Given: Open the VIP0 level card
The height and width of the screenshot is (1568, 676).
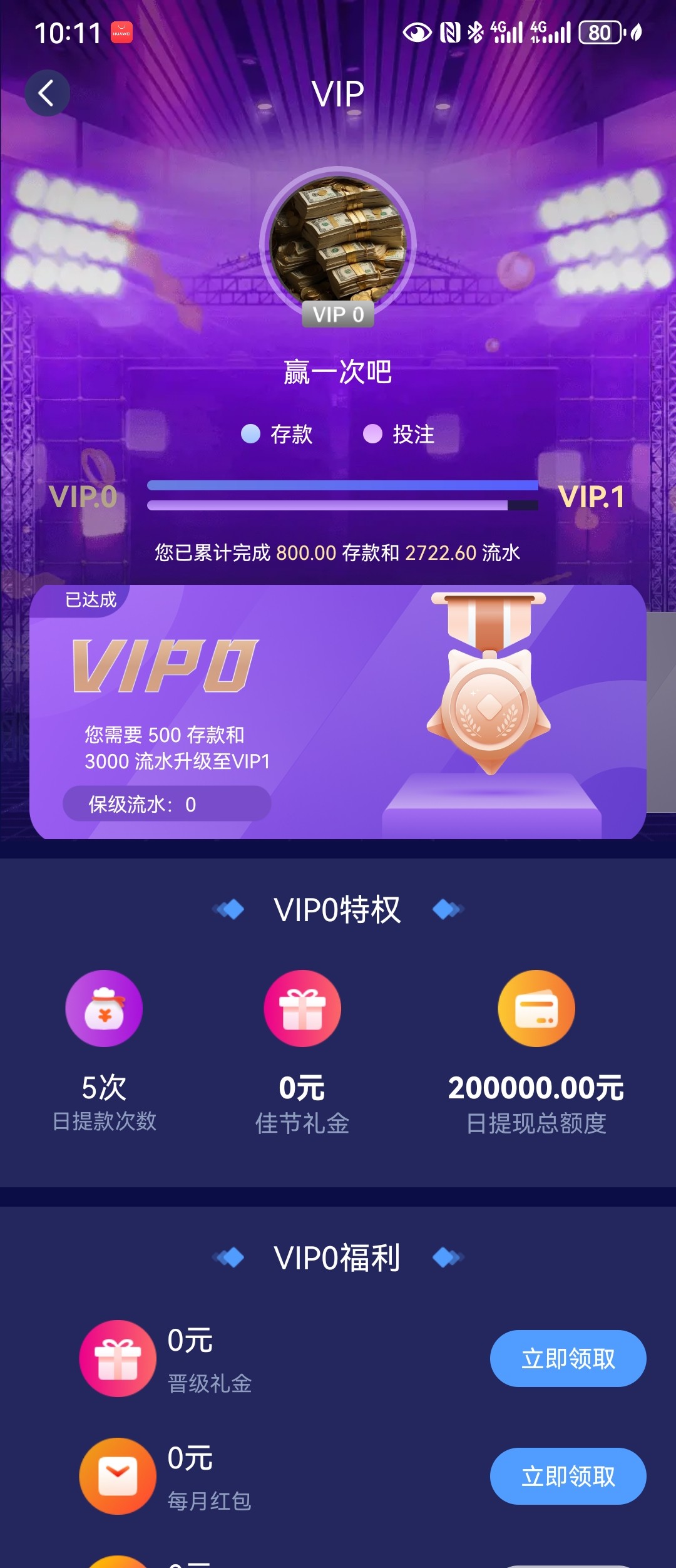Looking at the screenshot, I should point(337,711).
